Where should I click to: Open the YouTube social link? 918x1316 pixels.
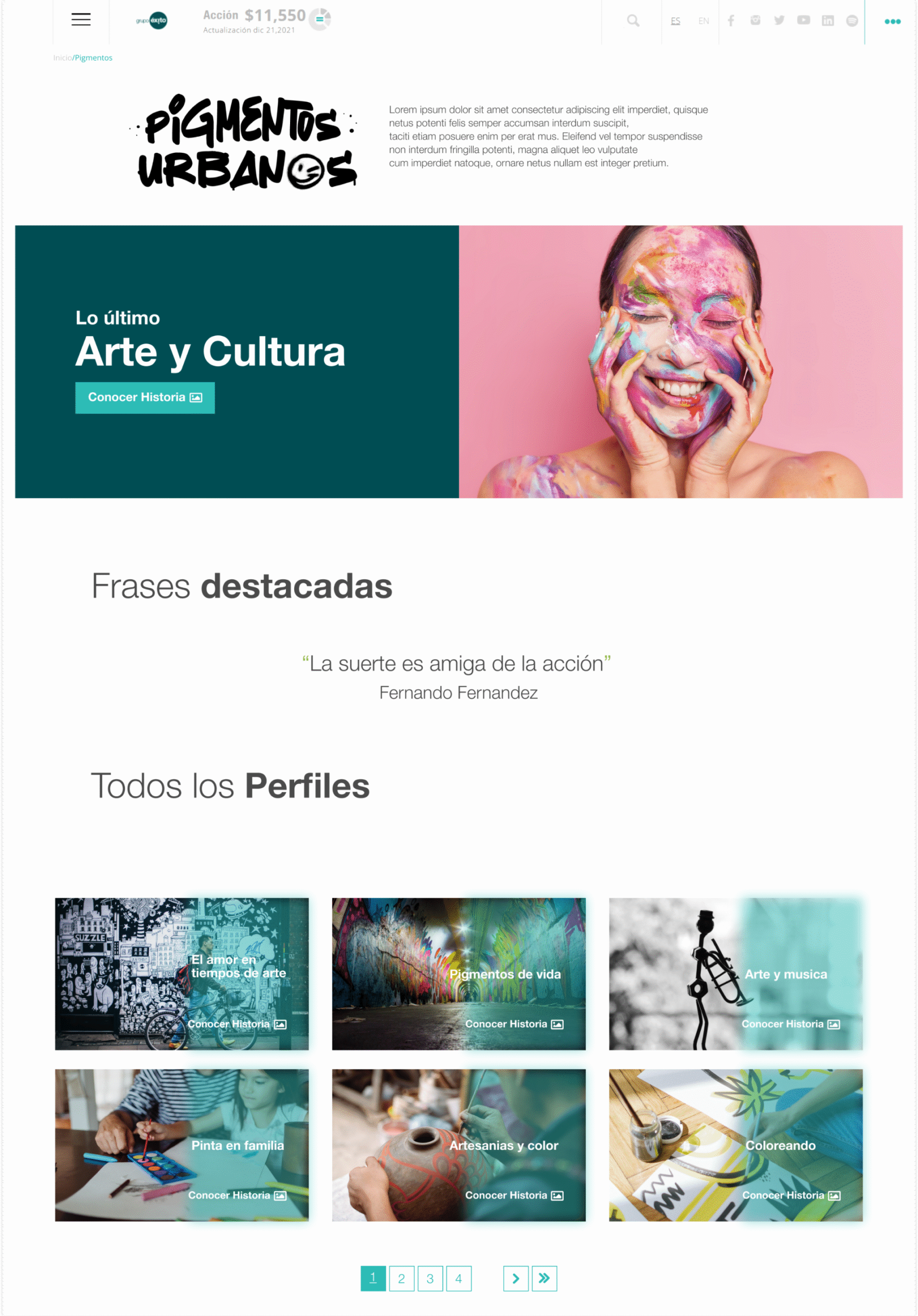pos(803,21)
